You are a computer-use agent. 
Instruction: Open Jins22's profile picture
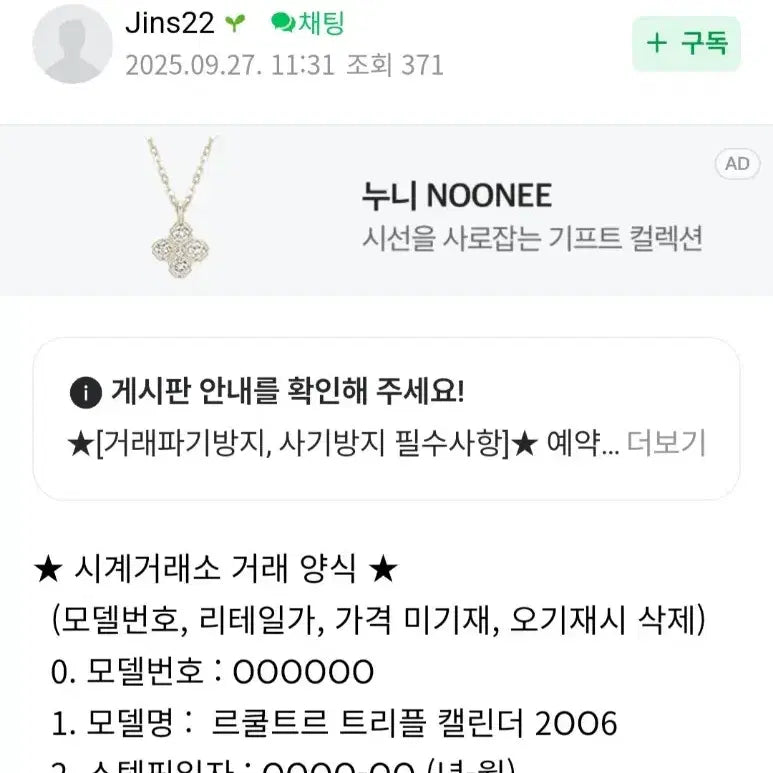pos(72,45)
